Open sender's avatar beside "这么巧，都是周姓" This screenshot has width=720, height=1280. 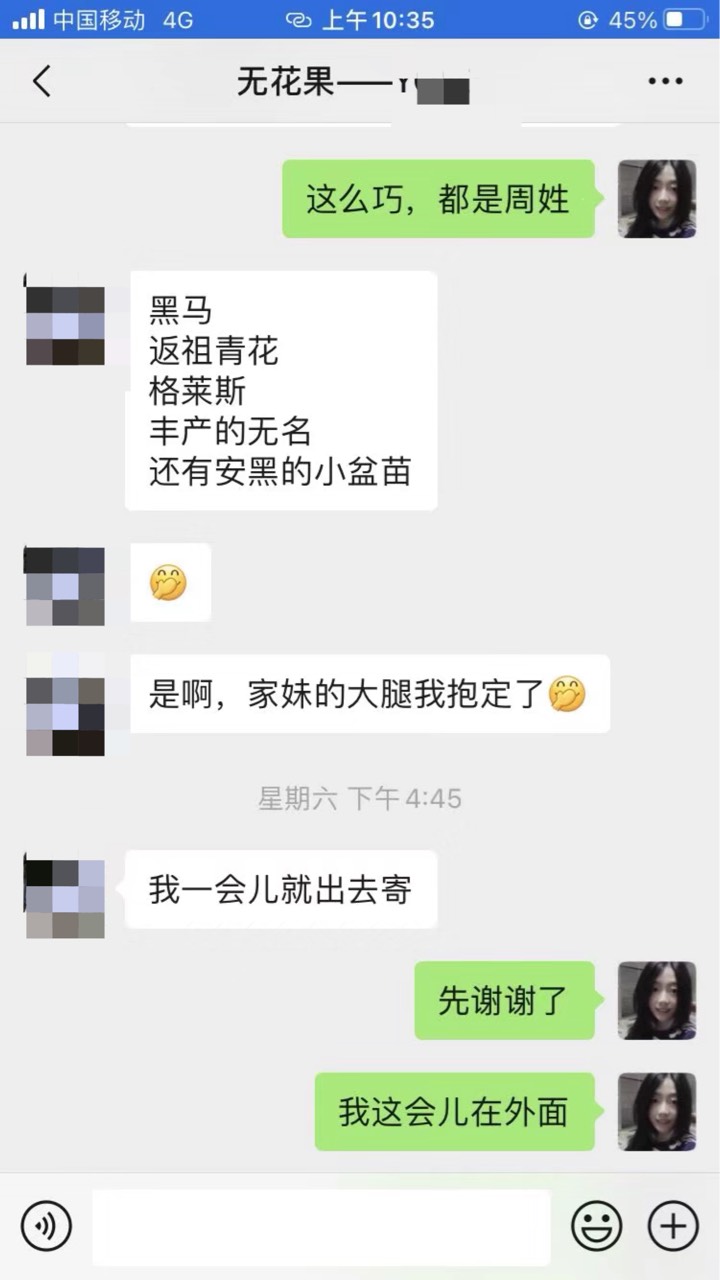[657, 199]
